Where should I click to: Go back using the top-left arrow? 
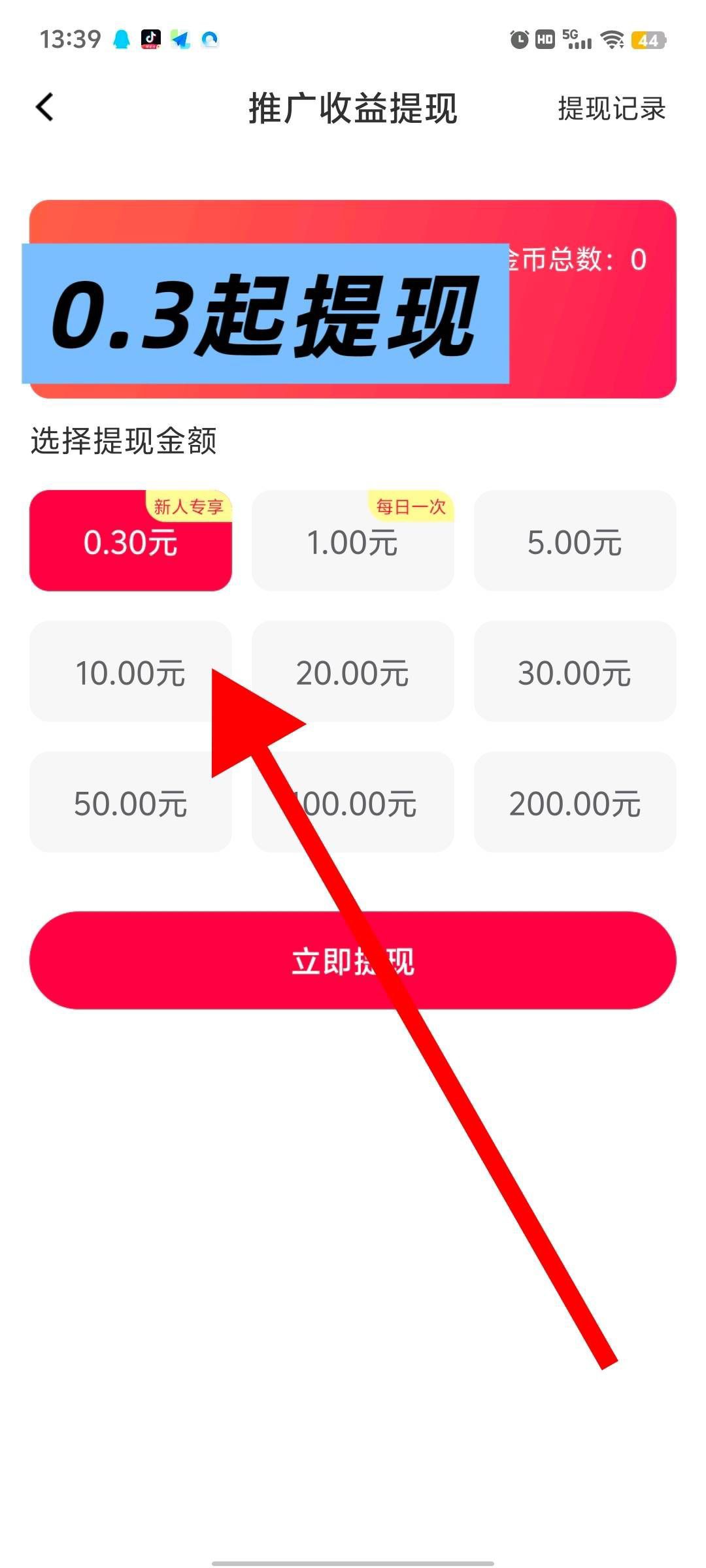pyautogui.click(x=44, y=108)
